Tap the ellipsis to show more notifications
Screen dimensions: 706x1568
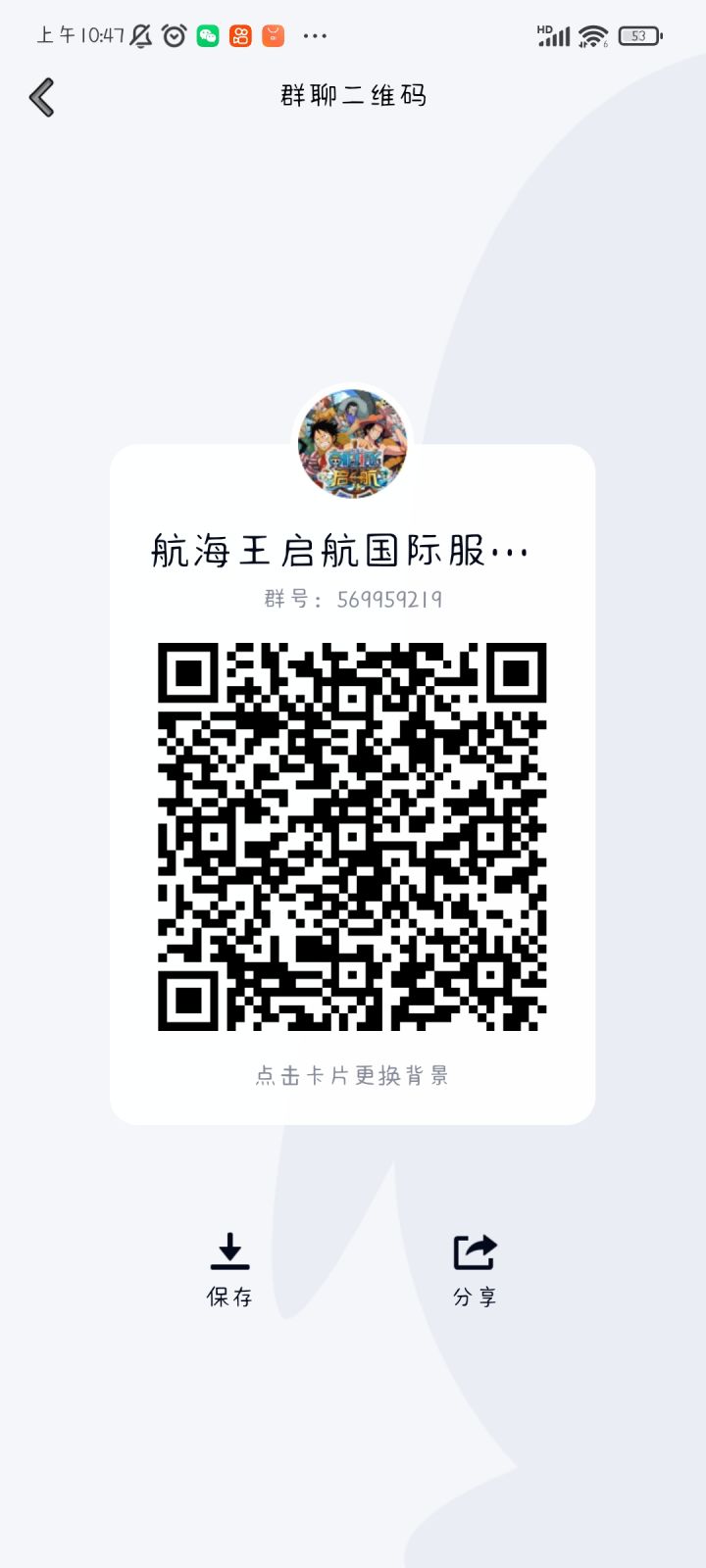[x=316, y=36]
